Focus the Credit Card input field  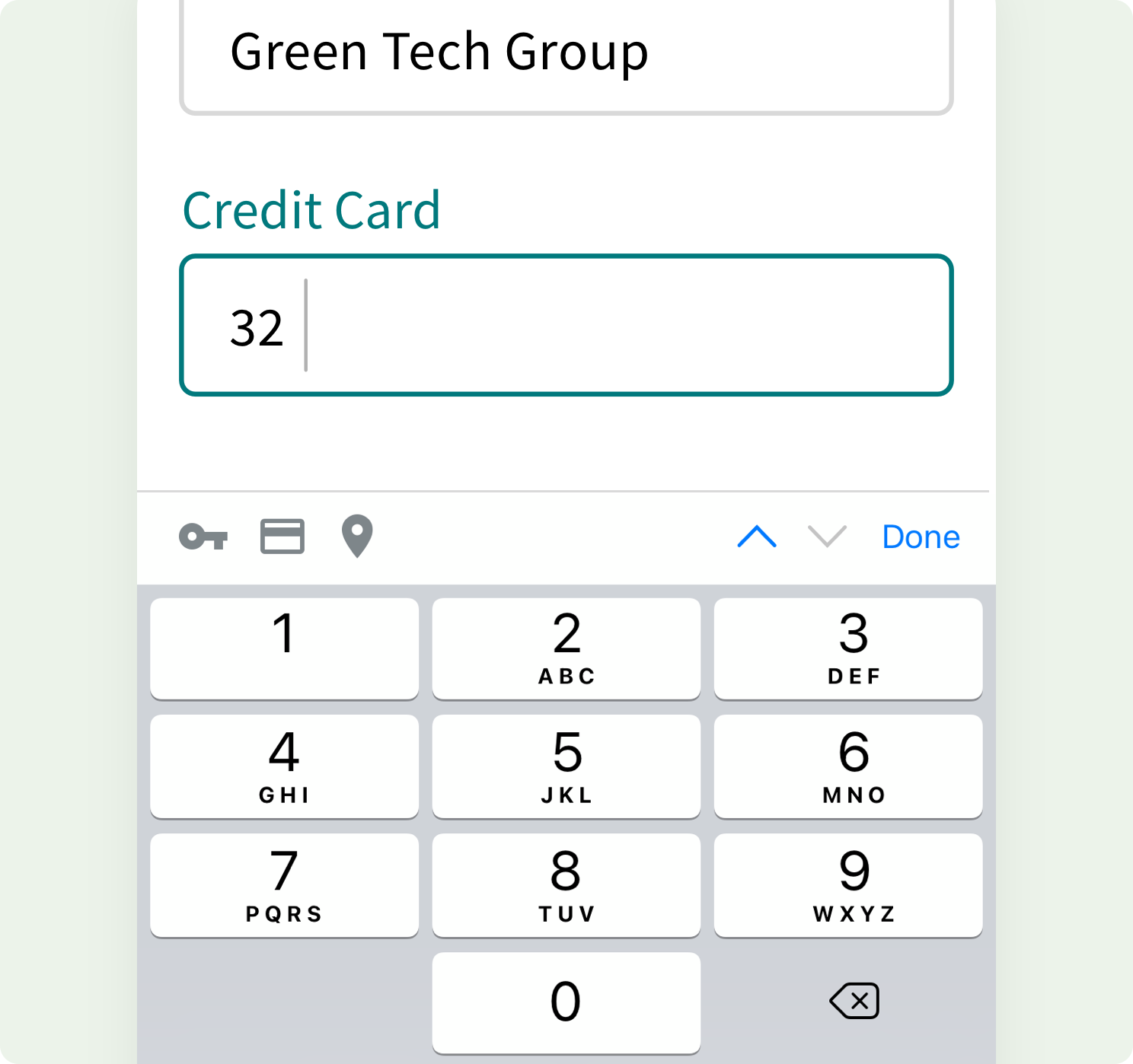tap(566, 326)
